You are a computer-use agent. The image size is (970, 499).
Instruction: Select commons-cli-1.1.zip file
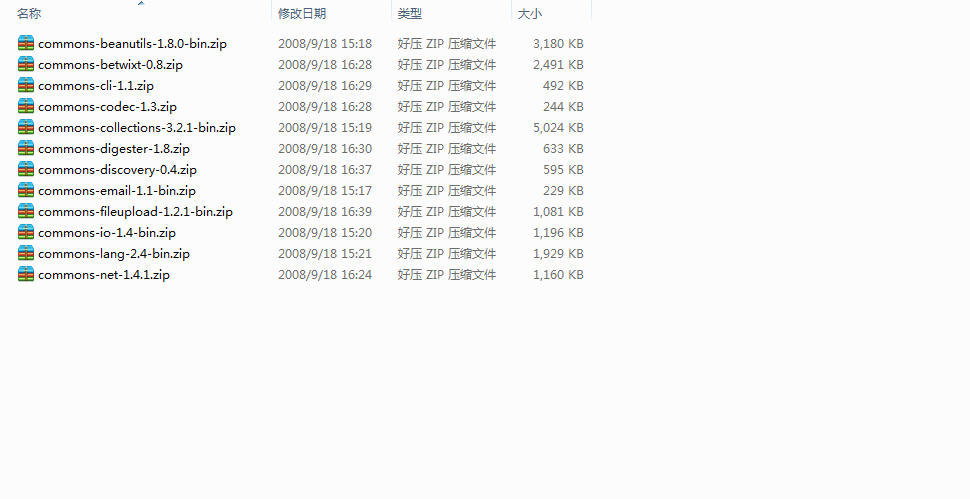click(x=96, y=86)
